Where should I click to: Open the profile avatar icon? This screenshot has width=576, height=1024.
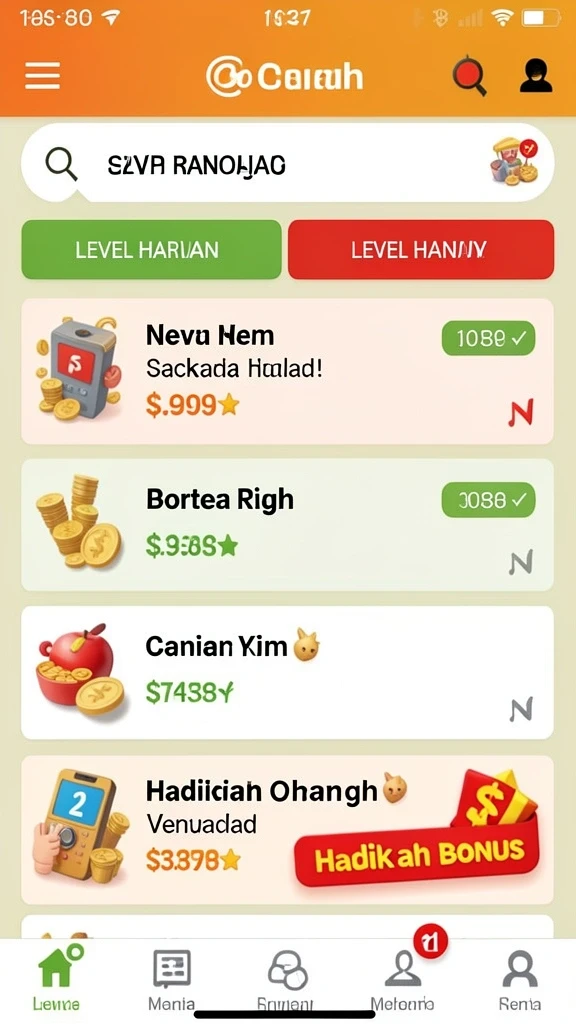pos(536,75)
